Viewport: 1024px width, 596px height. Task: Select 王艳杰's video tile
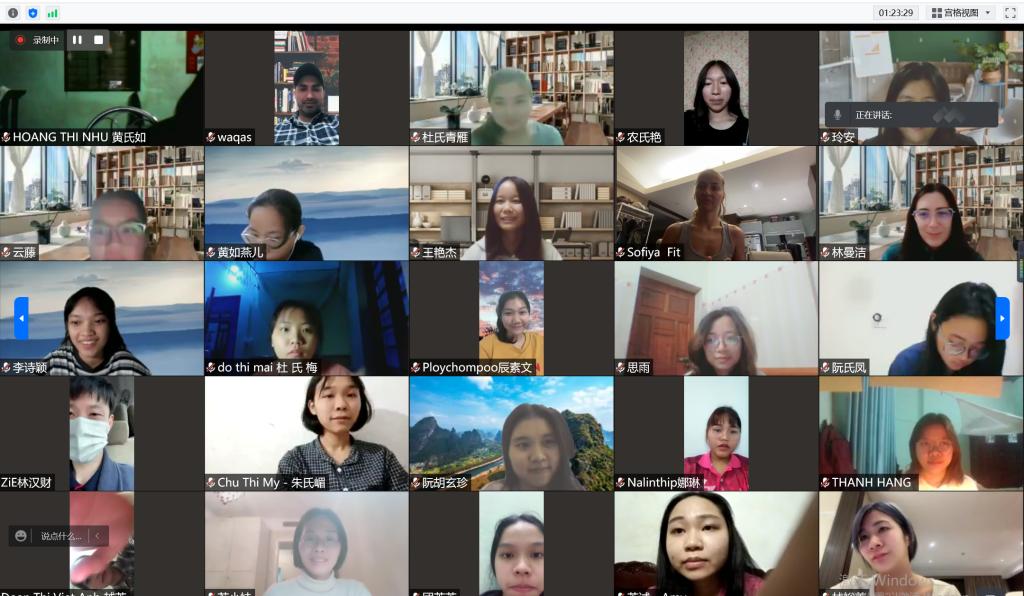[511, 203]
